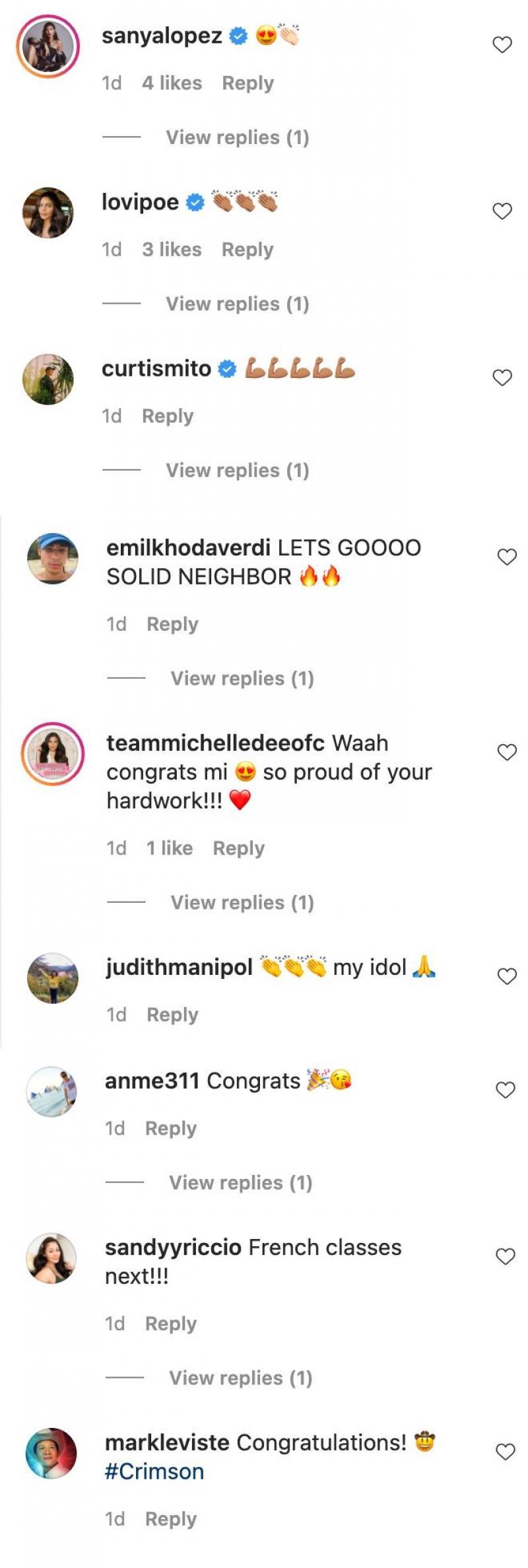Viewport: 528px width, 1568px height.
Task: Like teammichelledeeofc's comment
Action: 506,752
